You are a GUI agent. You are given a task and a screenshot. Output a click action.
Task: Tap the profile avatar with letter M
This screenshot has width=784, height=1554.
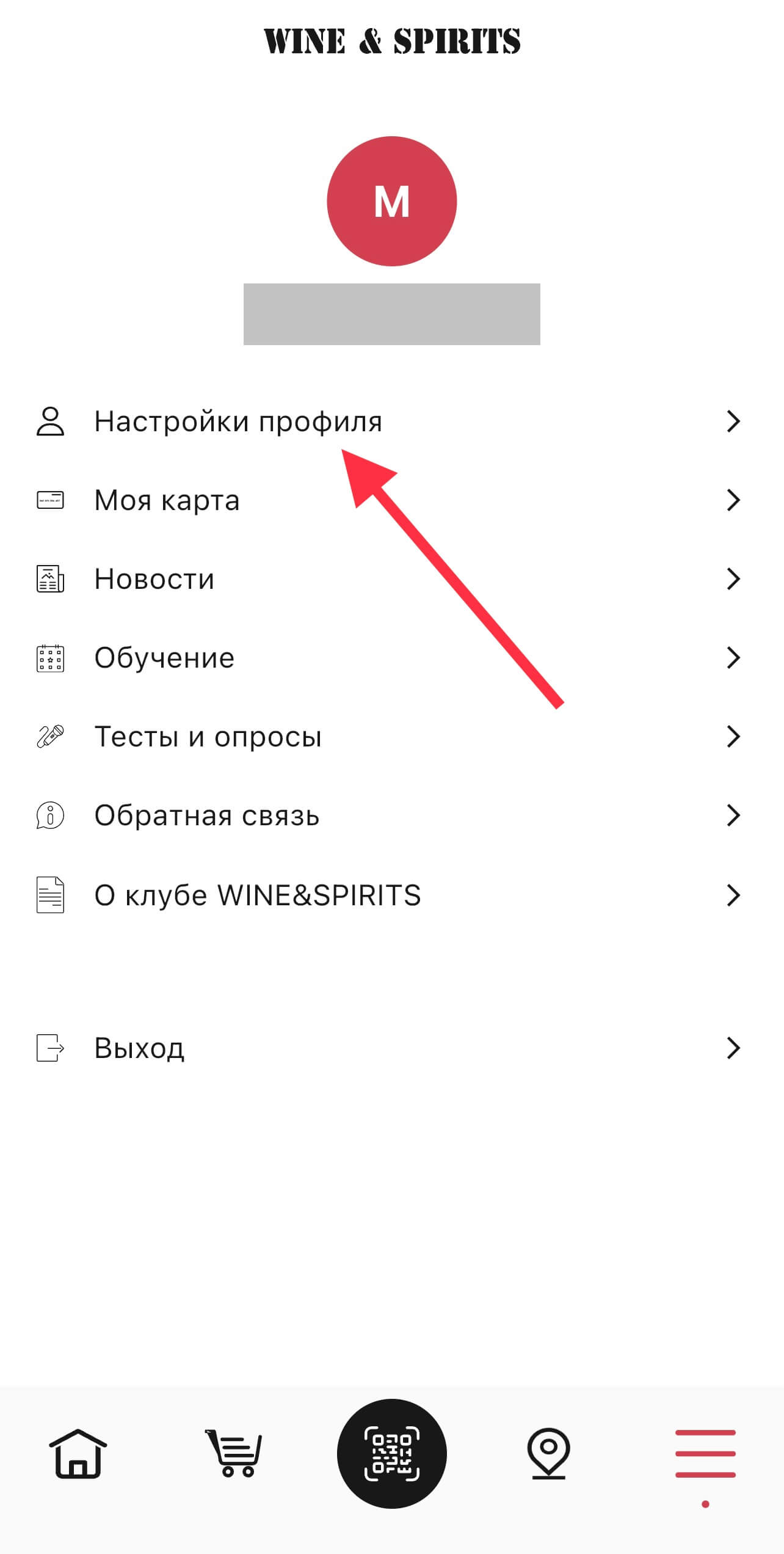tap(392, 201)
